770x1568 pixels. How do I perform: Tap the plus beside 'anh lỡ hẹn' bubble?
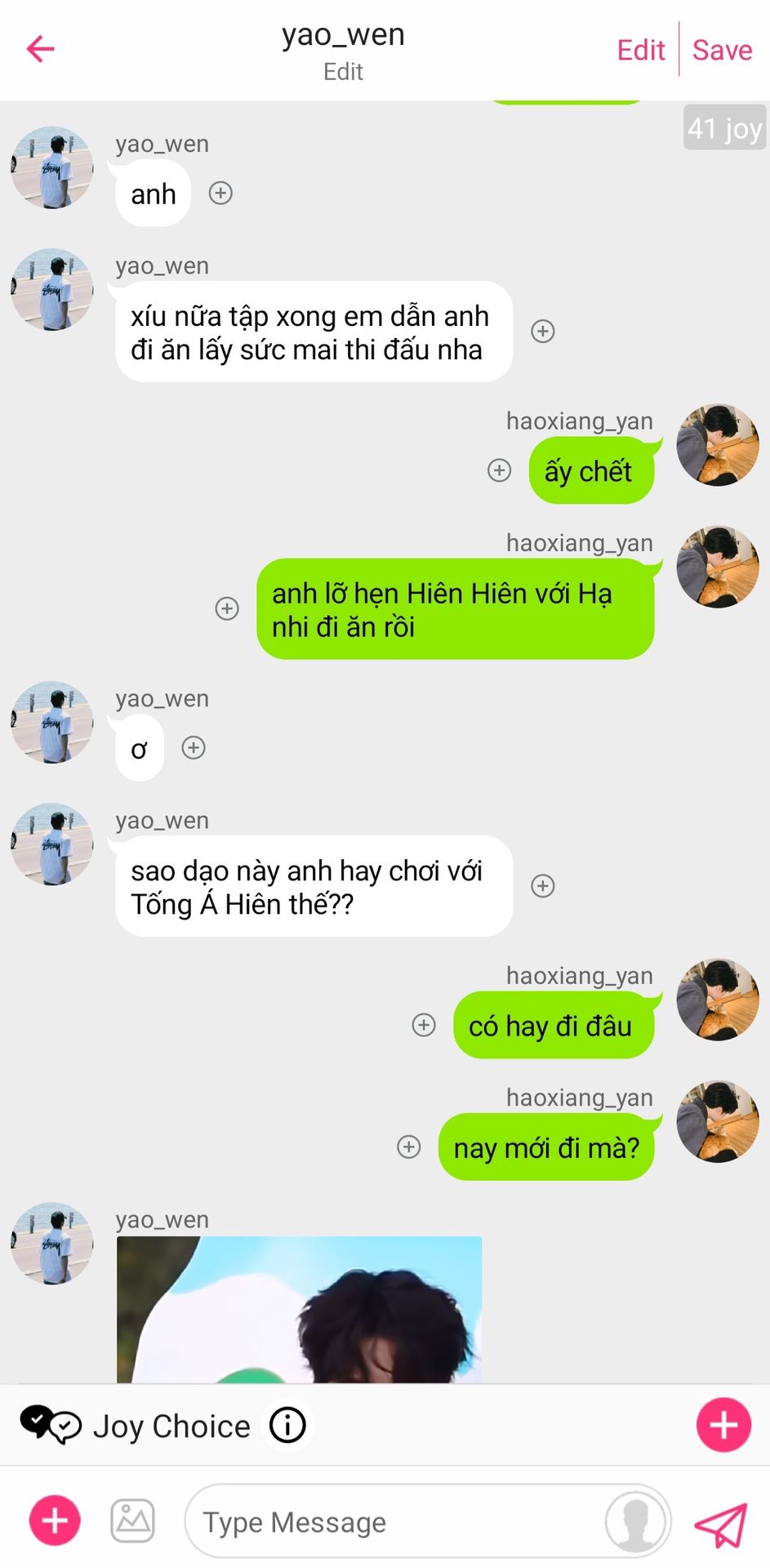227,608
